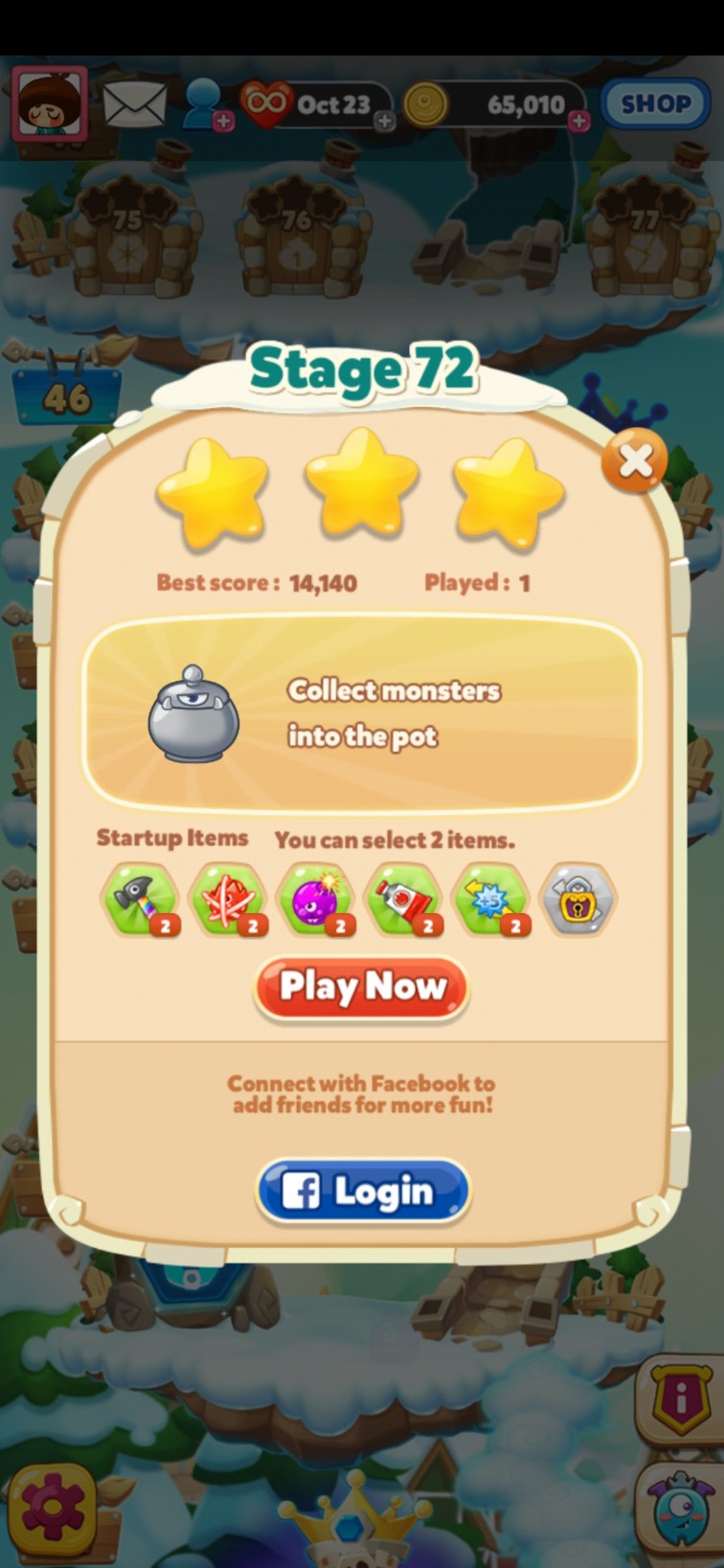Select the purple bomb startup item

(x=316, y=899)
